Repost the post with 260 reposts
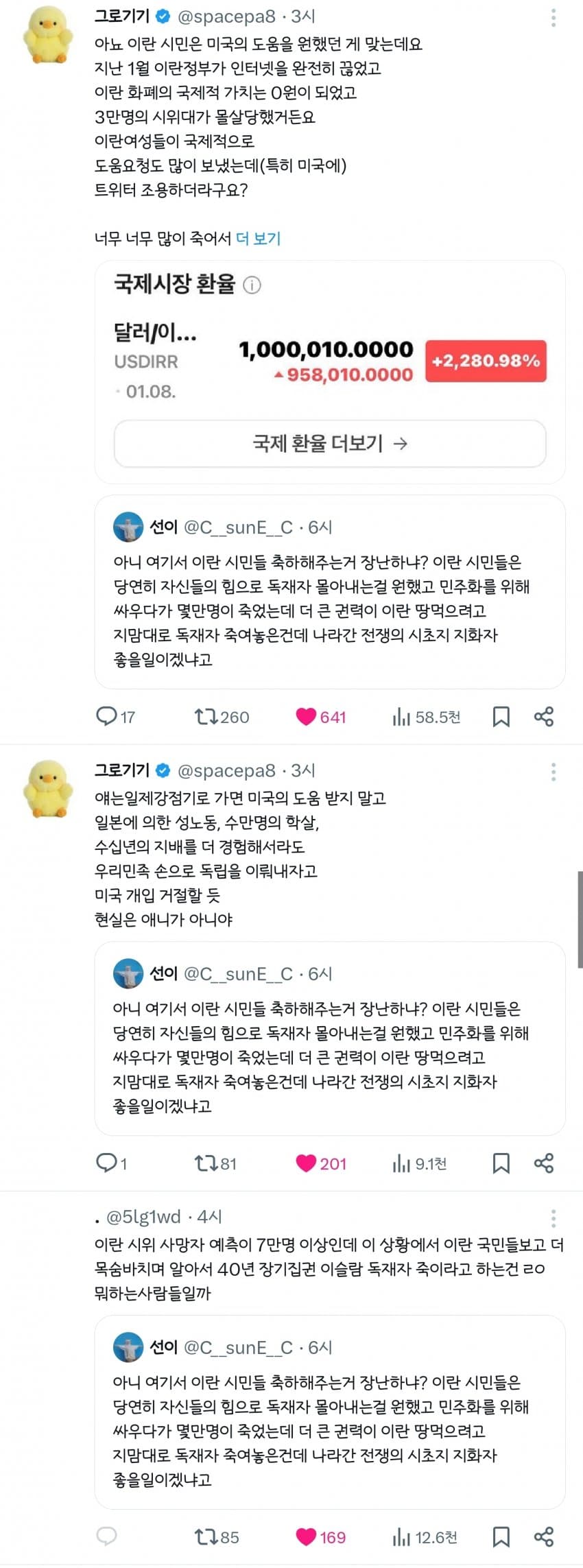Viewport: 583px width, 1568px height. tap(206, 717)
